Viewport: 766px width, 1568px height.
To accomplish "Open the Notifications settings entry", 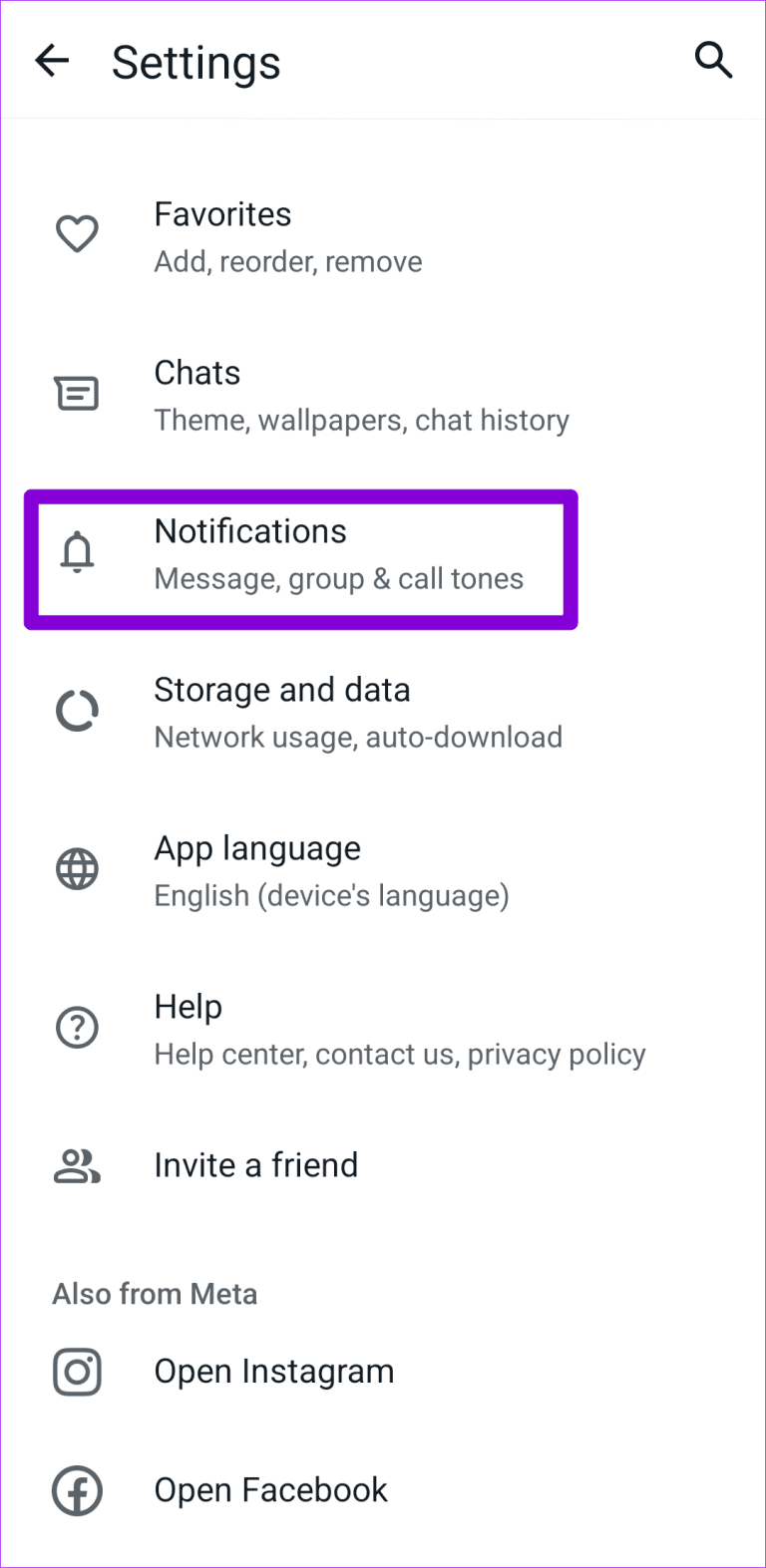I will (339, 554).
